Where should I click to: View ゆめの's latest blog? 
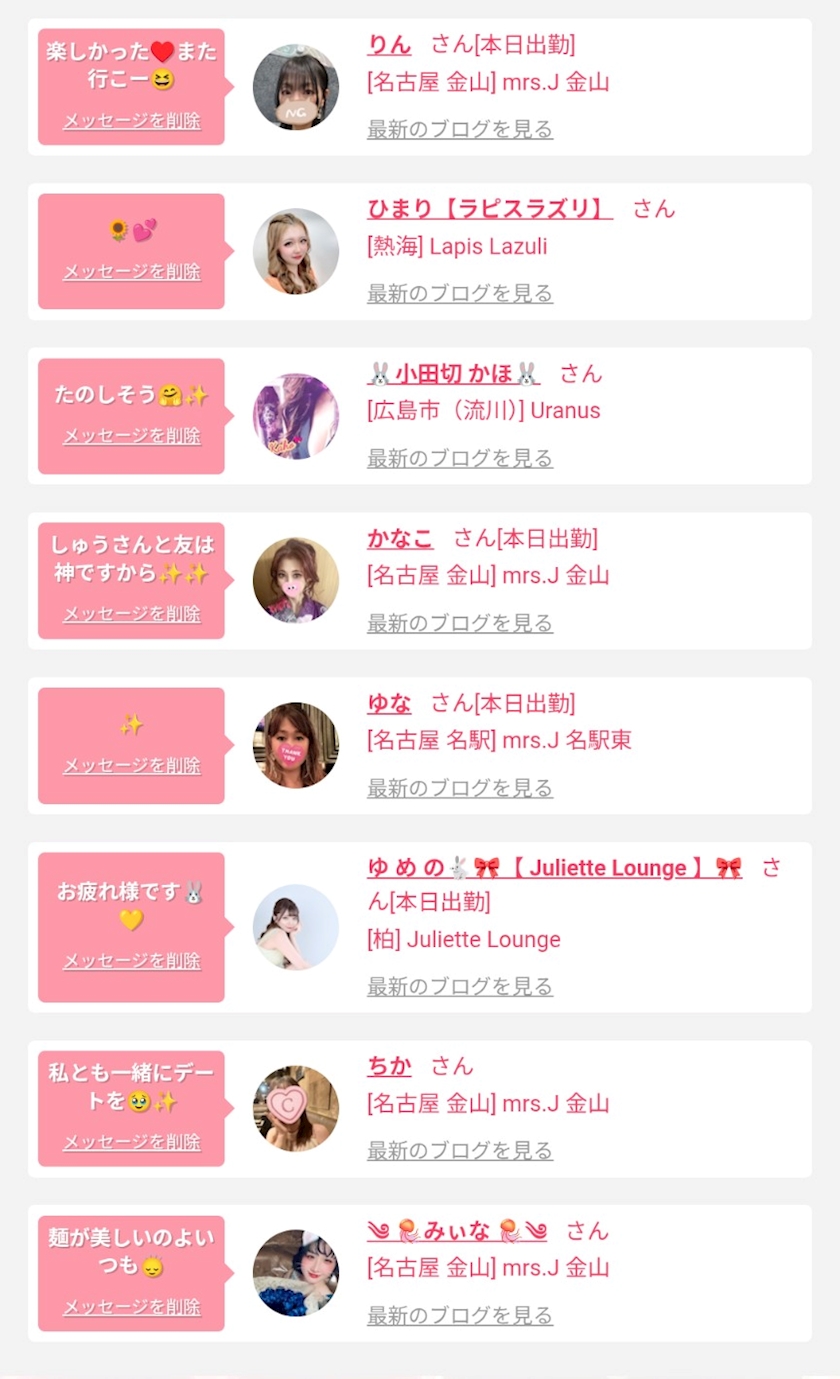(x=460, y=987)
